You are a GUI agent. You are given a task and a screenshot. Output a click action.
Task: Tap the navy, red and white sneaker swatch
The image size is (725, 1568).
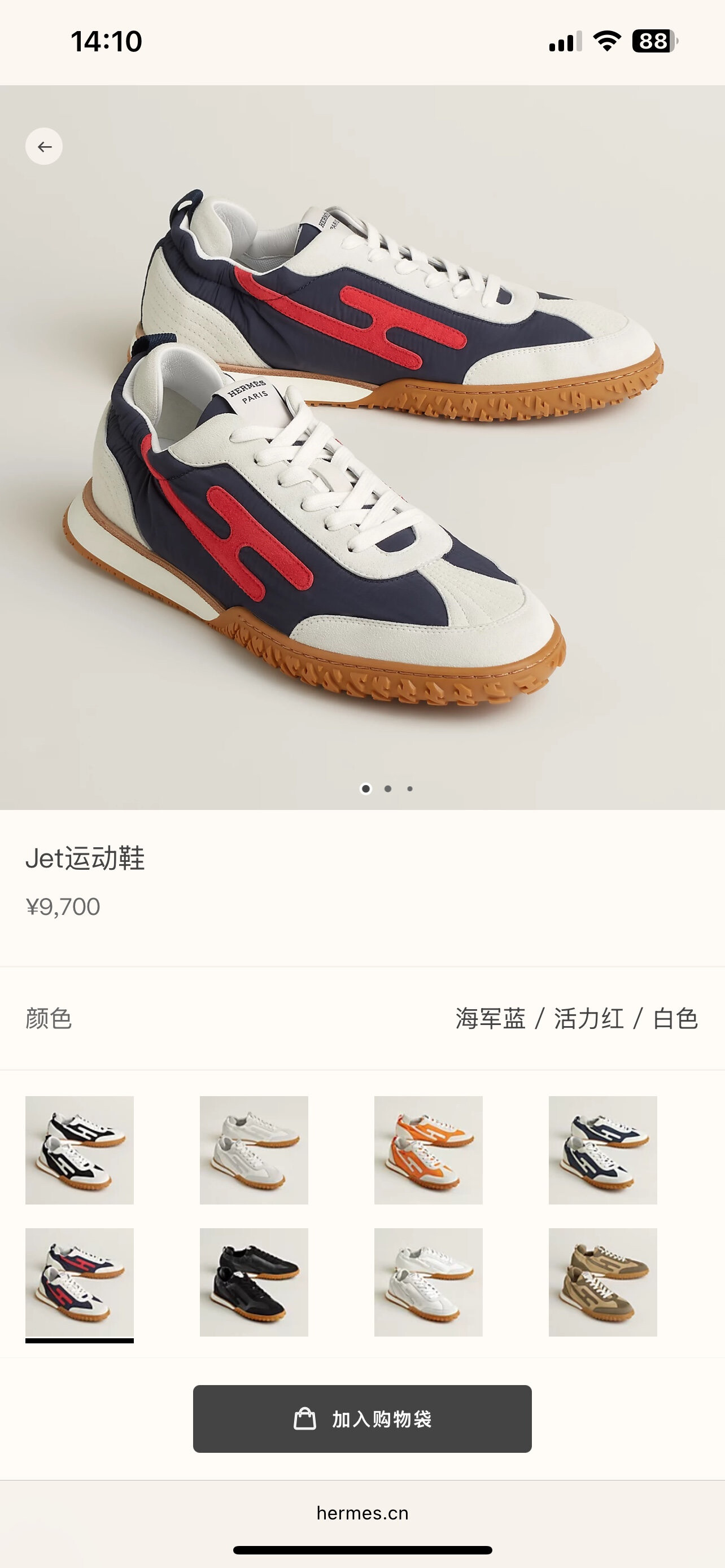coord(80,1282)
